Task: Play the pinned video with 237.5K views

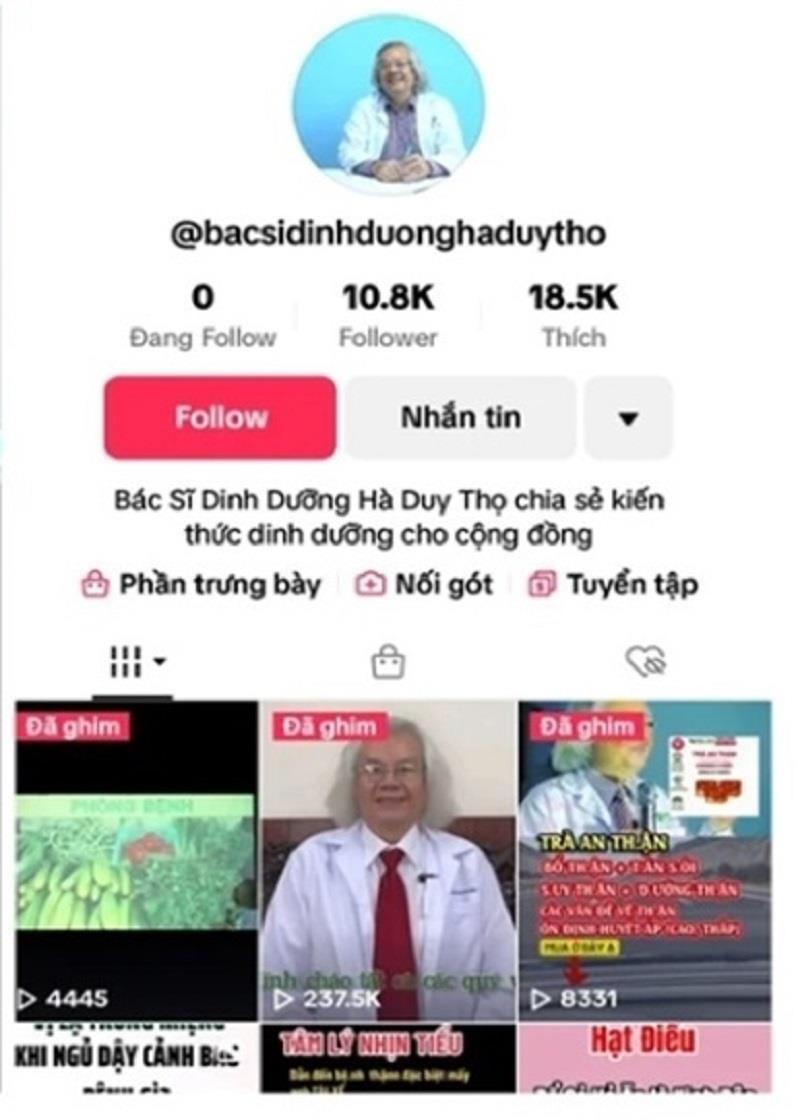Action: click(x=388, y=860)
